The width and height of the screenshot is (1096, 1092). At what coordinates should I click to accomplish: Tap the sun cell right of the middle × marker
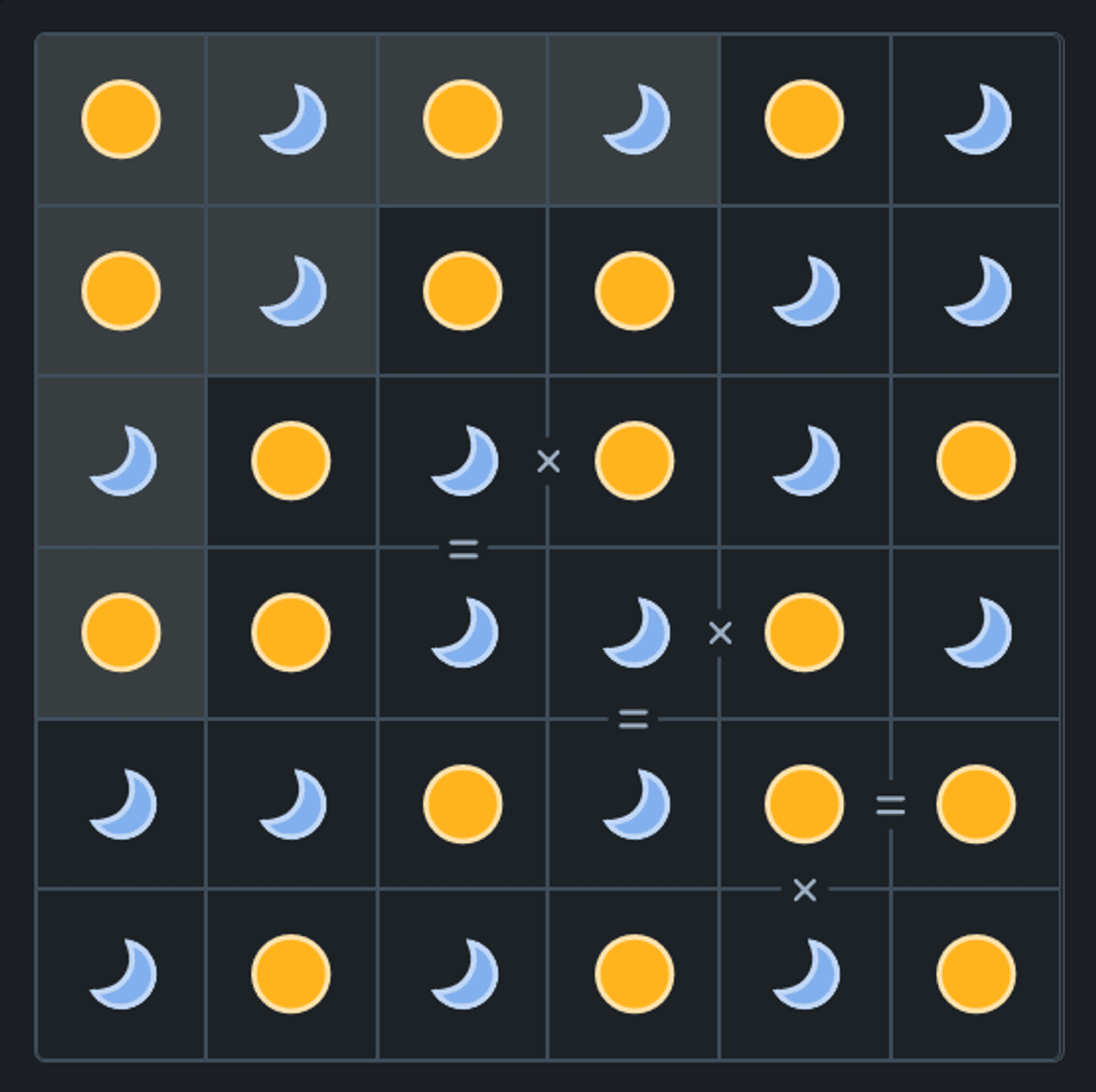[x=804, y=632]
